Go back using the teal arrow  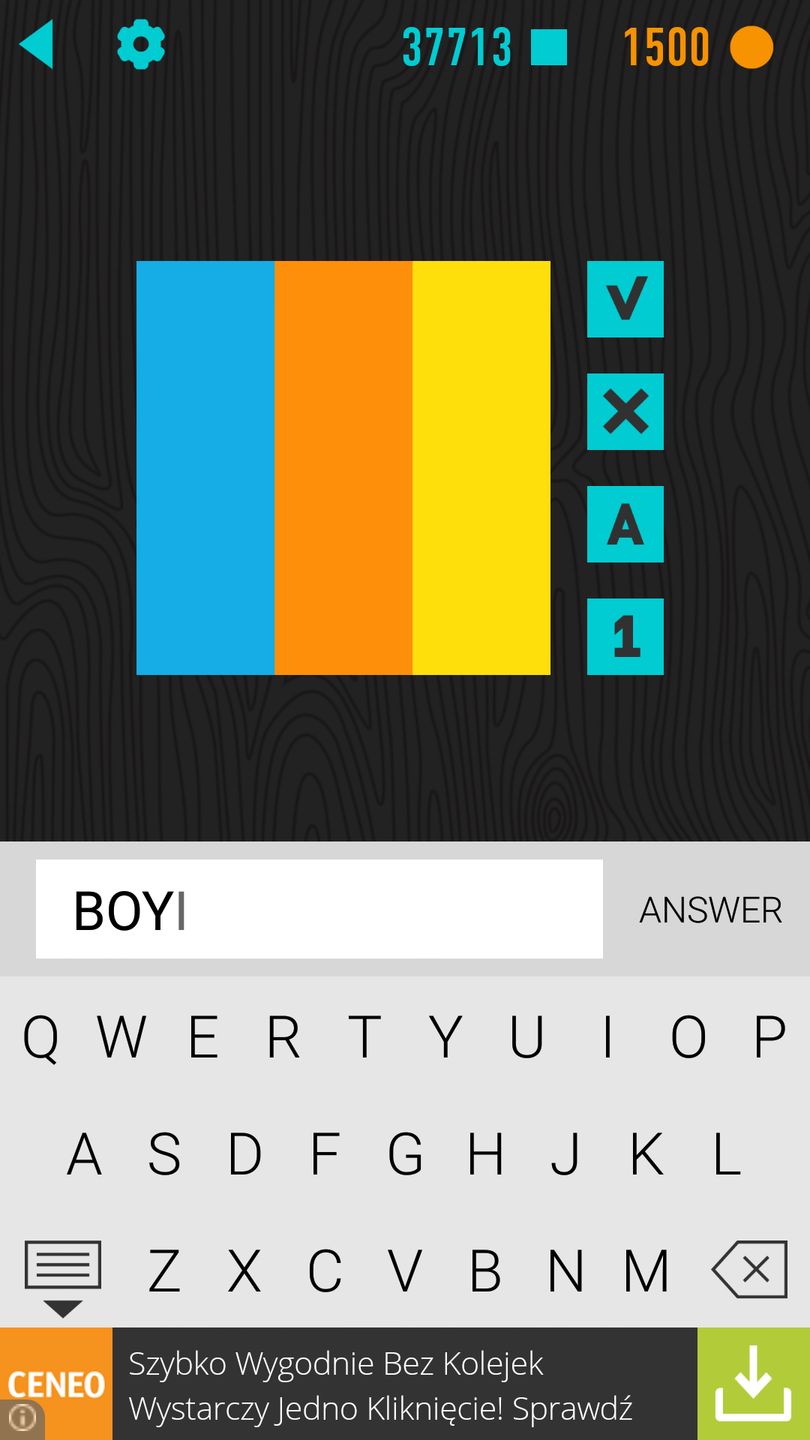37,46
